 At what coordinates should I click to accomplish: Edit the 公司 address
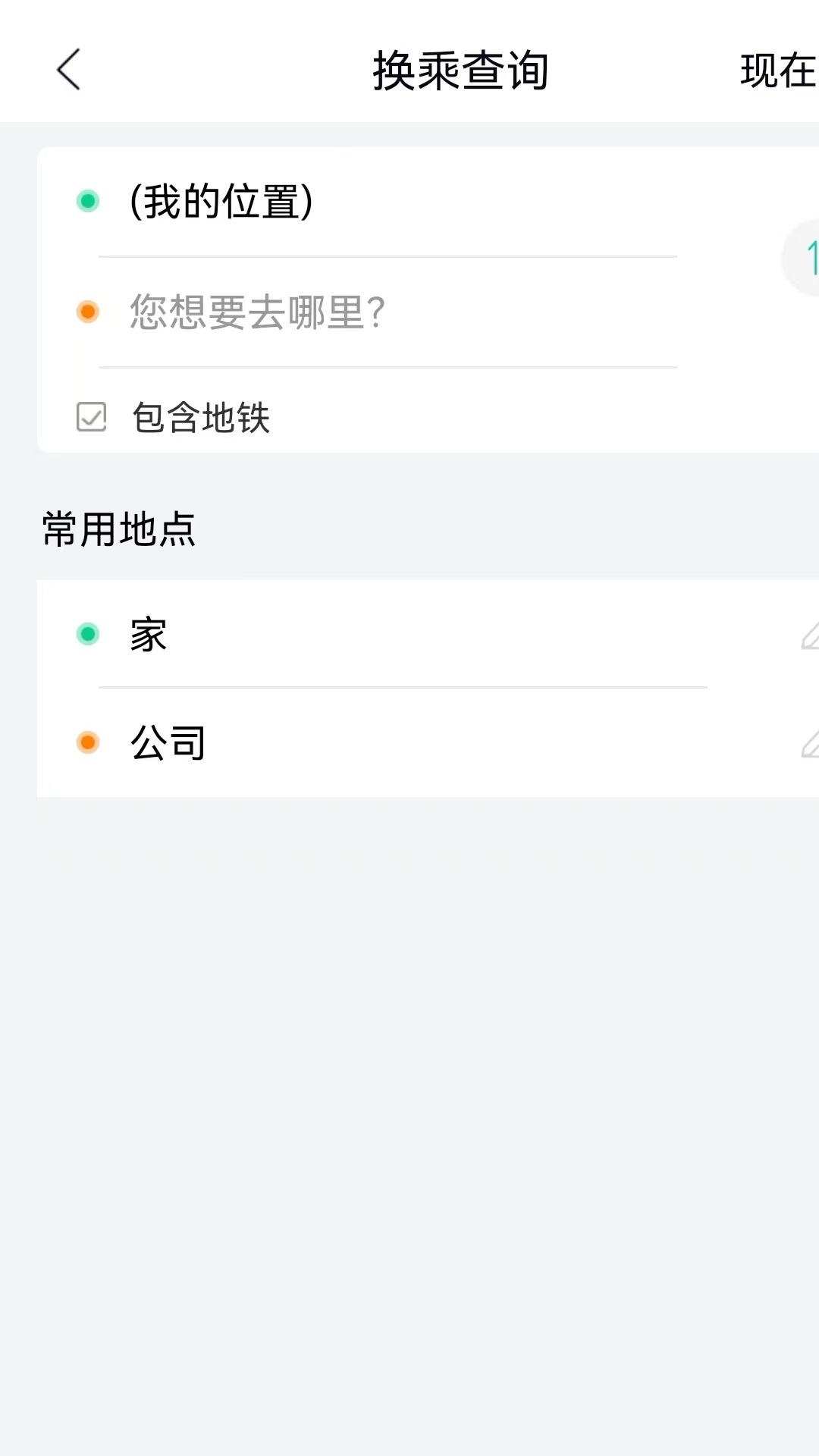[808, 744]
